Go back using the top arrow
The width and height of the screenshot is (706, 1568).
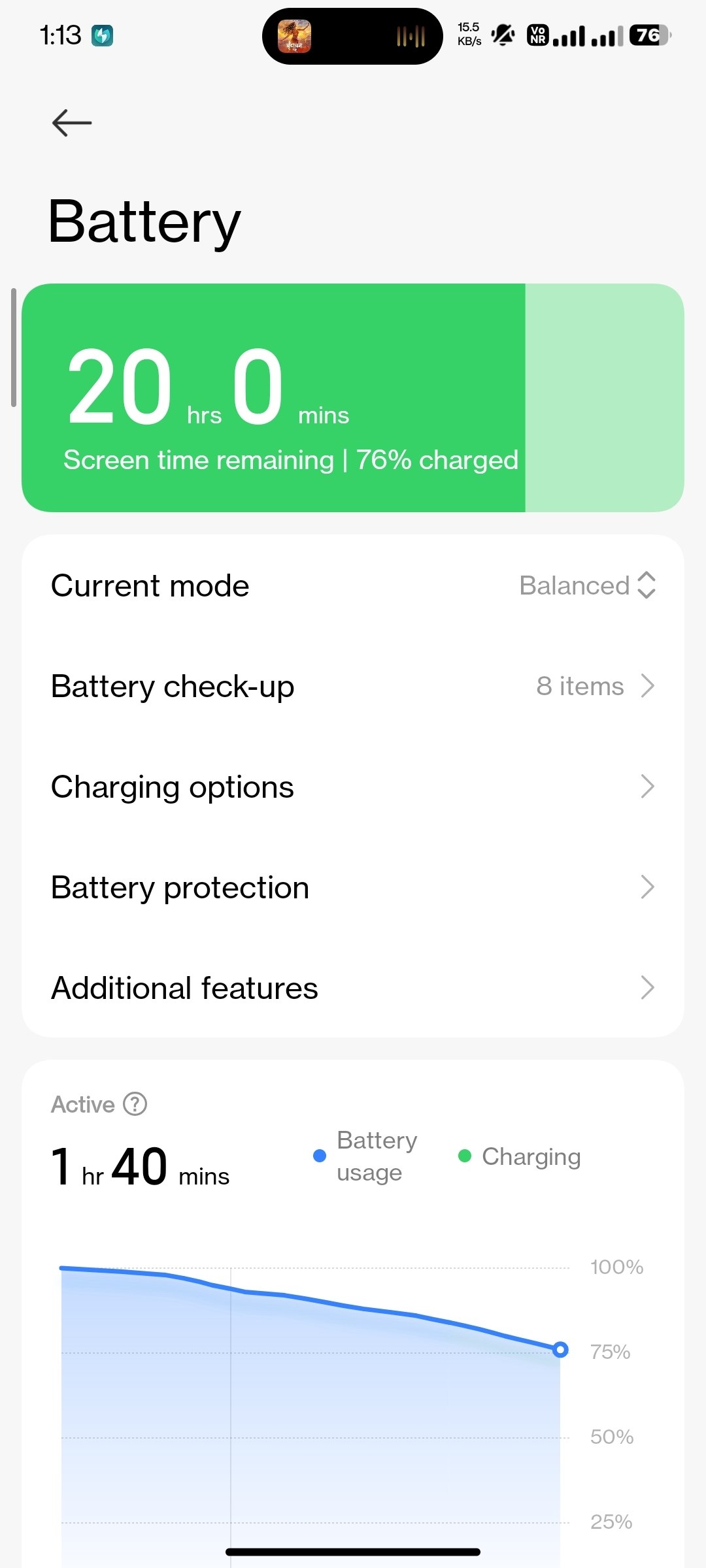(72, 123)
